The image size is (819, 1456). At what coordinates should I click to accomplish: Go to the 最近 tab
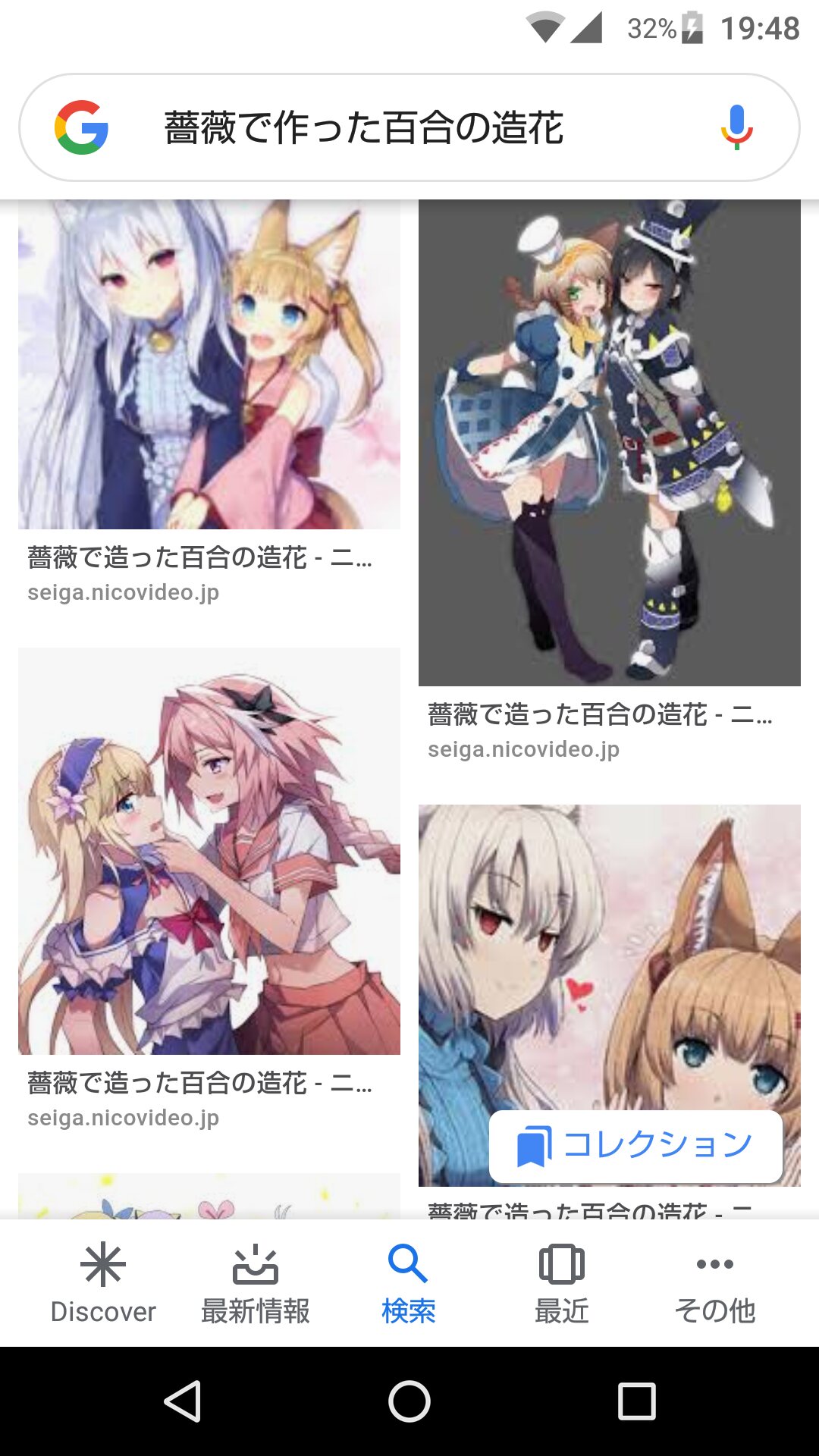tap(561, 1283)
